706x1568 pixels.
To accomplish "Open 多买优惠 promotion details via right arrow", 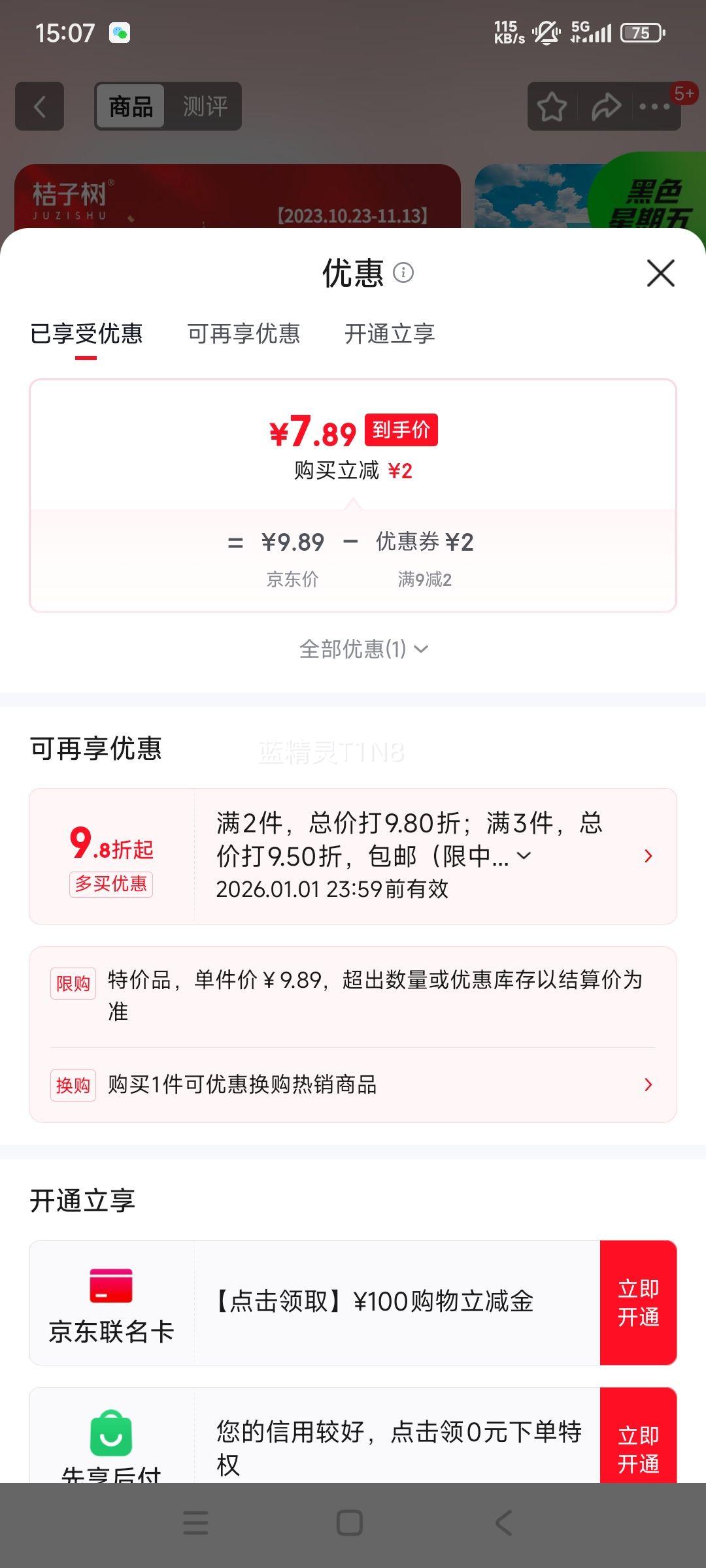I will (x=648, y=855).
